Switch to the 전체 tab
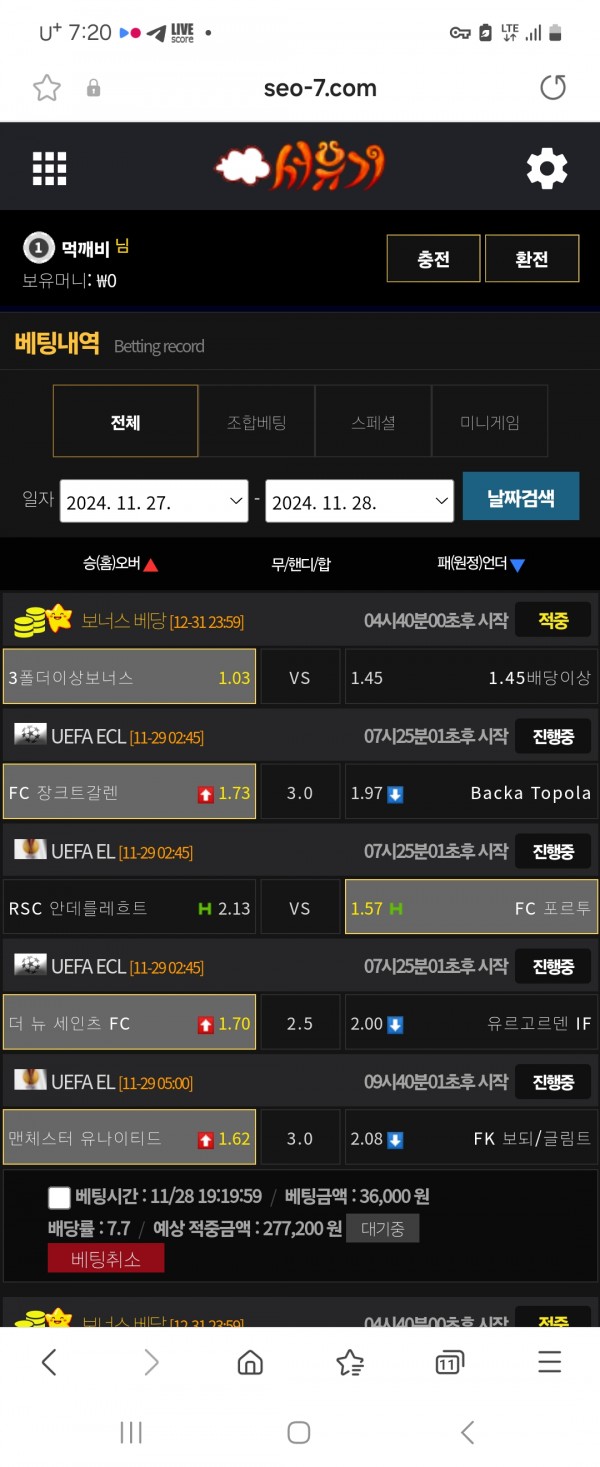 pos(126,421)
